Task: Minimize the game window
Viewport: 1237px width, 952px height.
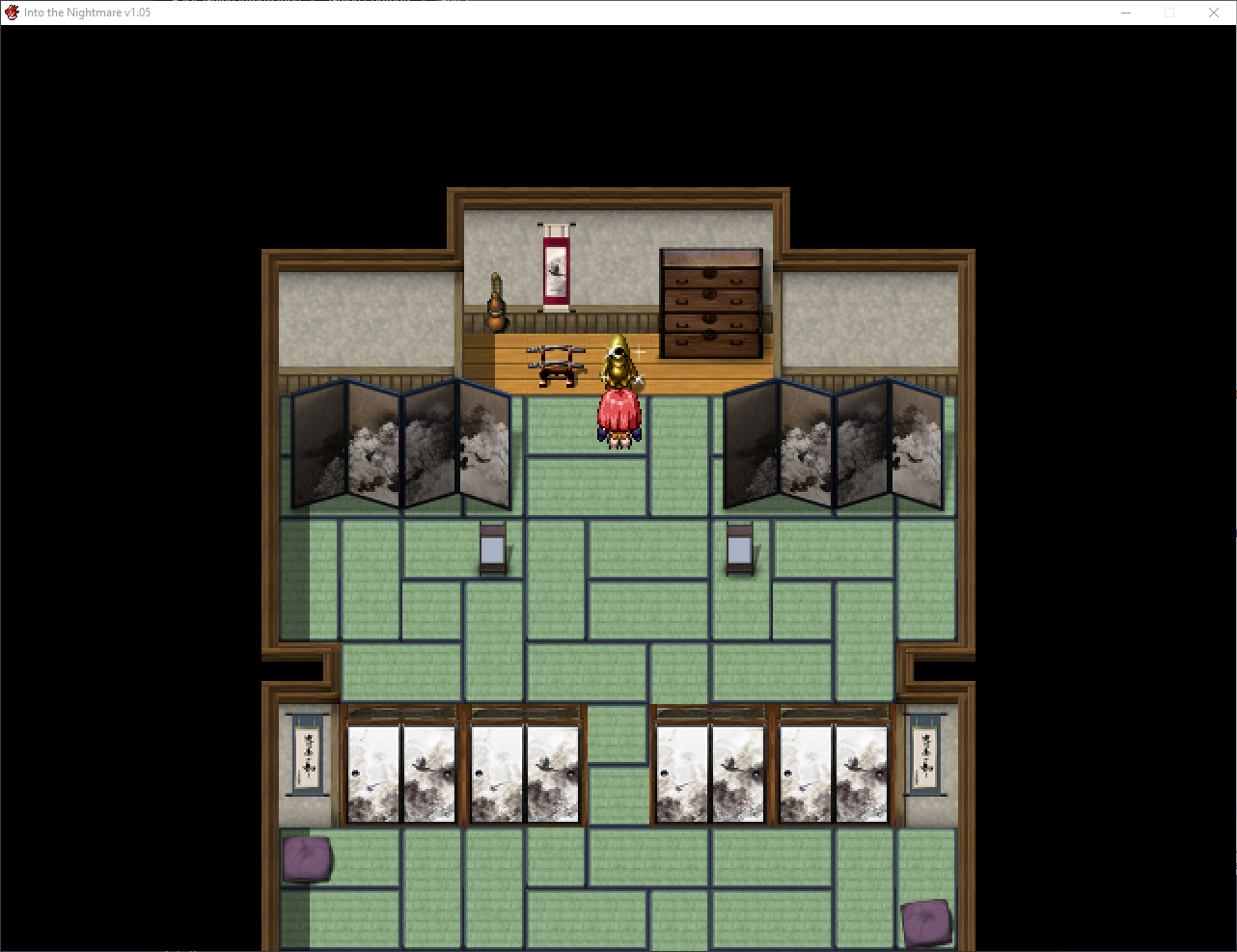Action: (1126, 13)
